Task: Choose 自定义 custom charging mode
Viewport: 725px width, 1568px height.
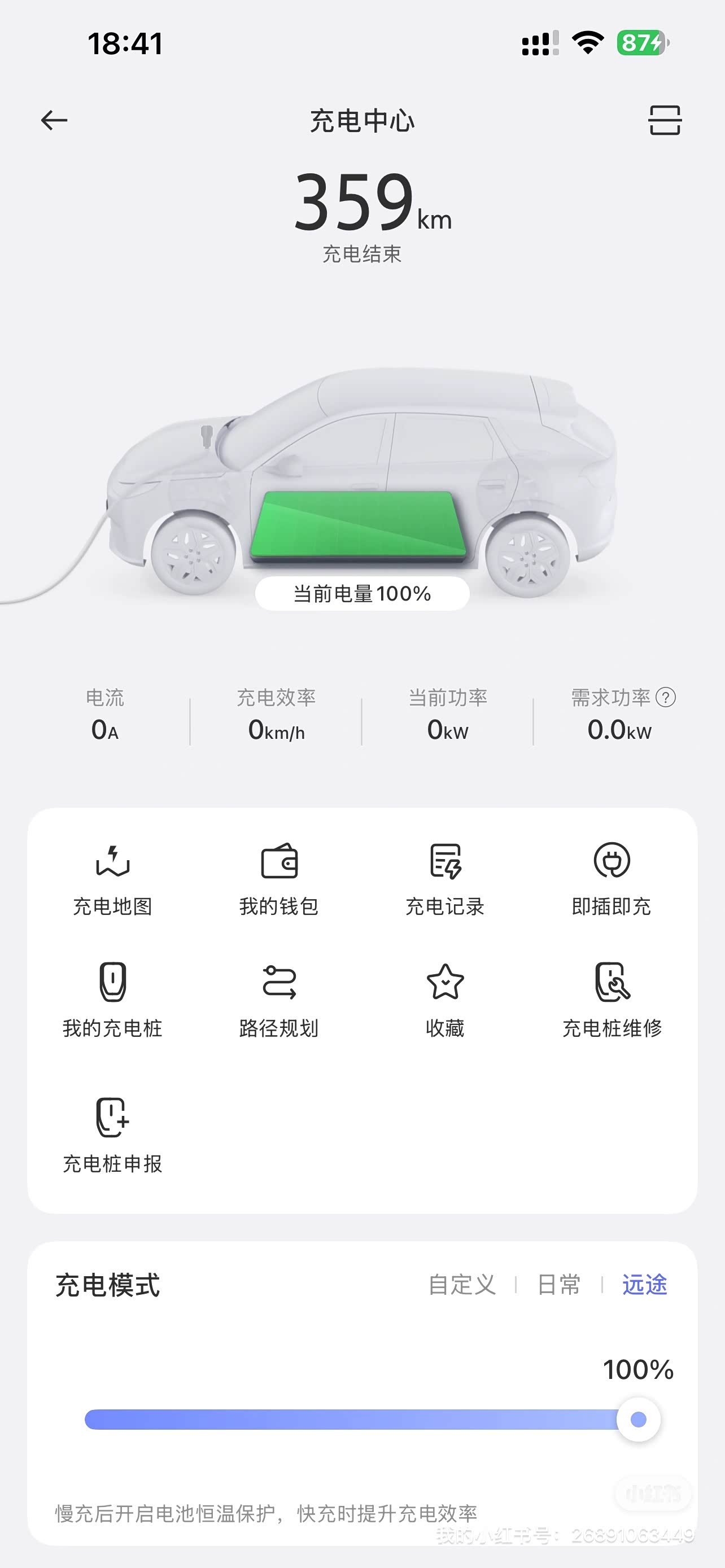Action: tap(462, 1284)
